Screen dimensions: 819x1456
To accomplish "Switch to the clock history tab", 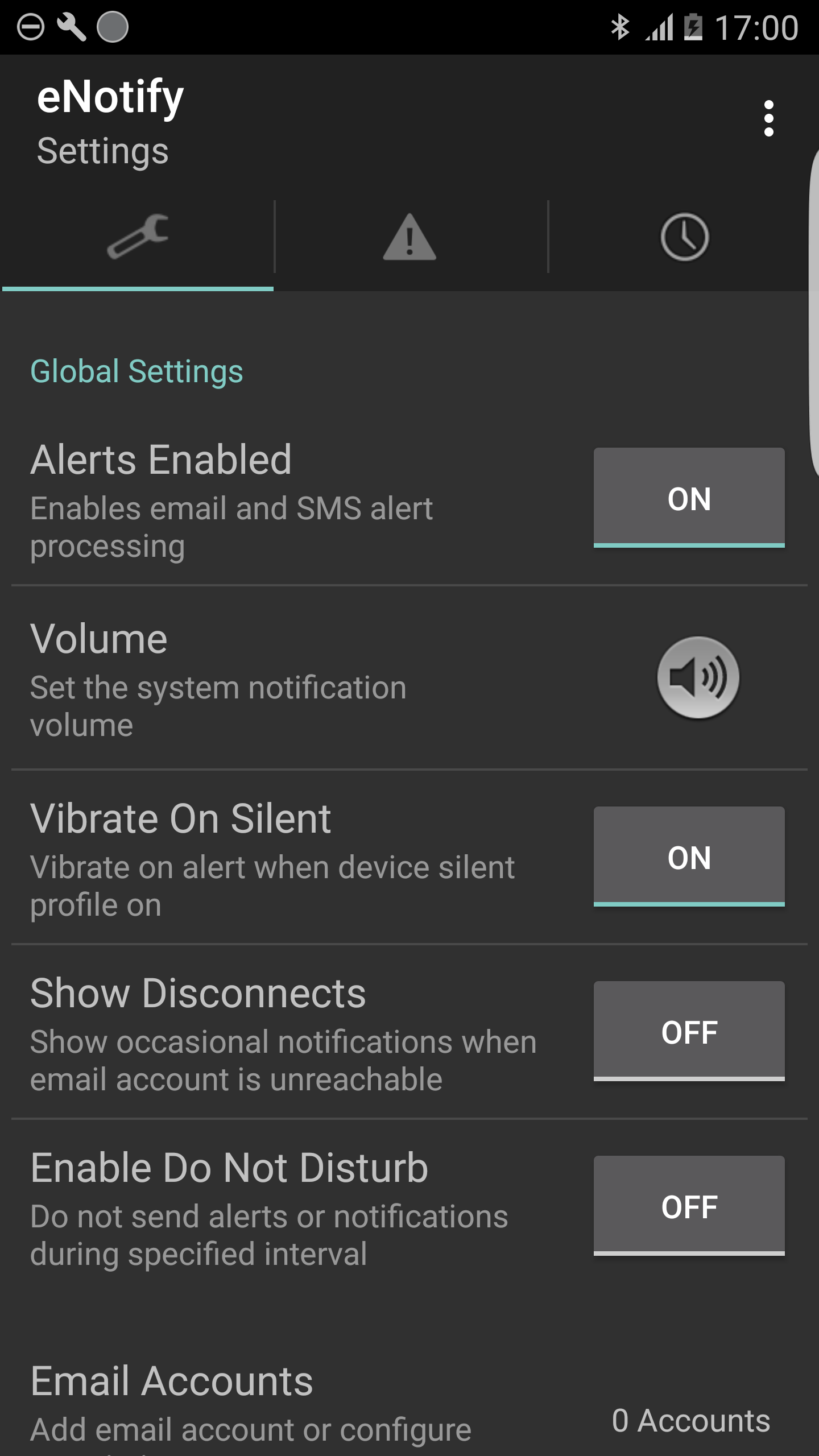I will tap(684, 237).
